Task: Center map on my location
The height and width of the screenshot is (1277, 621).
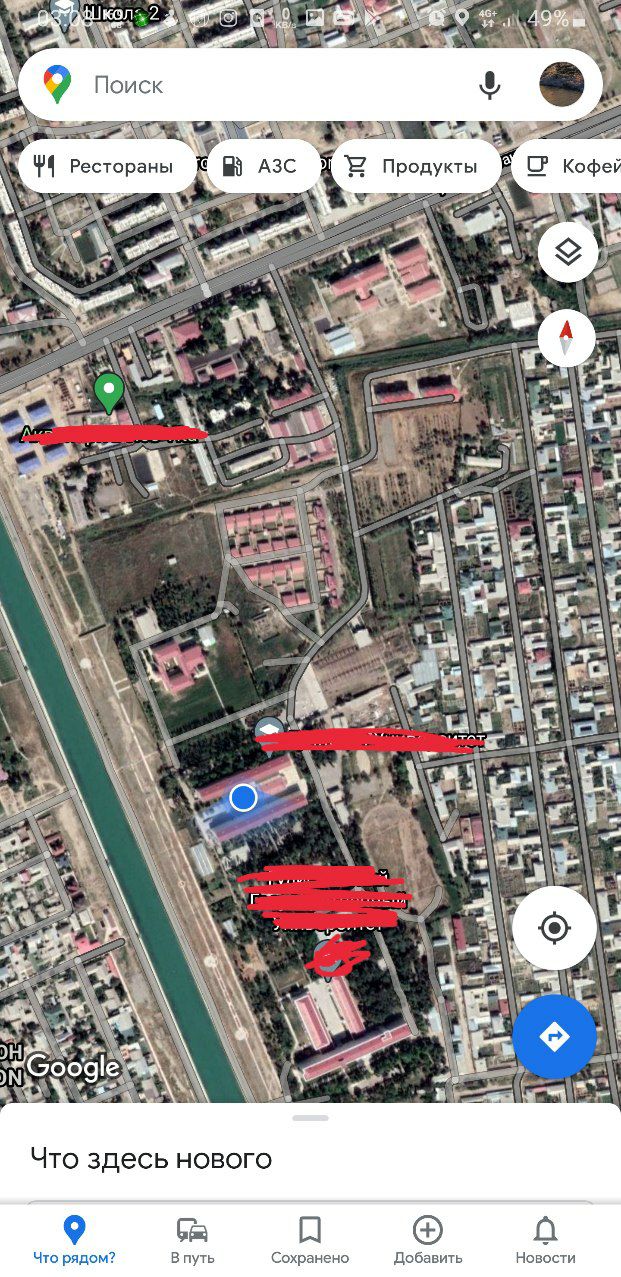Action: click(x=555, y=928)
